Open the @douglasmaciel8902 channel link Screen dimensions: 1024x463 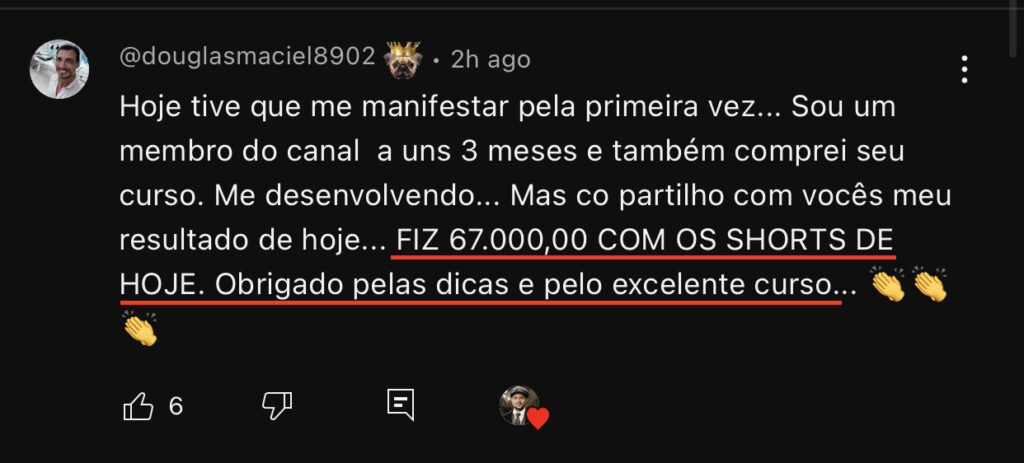248,59
